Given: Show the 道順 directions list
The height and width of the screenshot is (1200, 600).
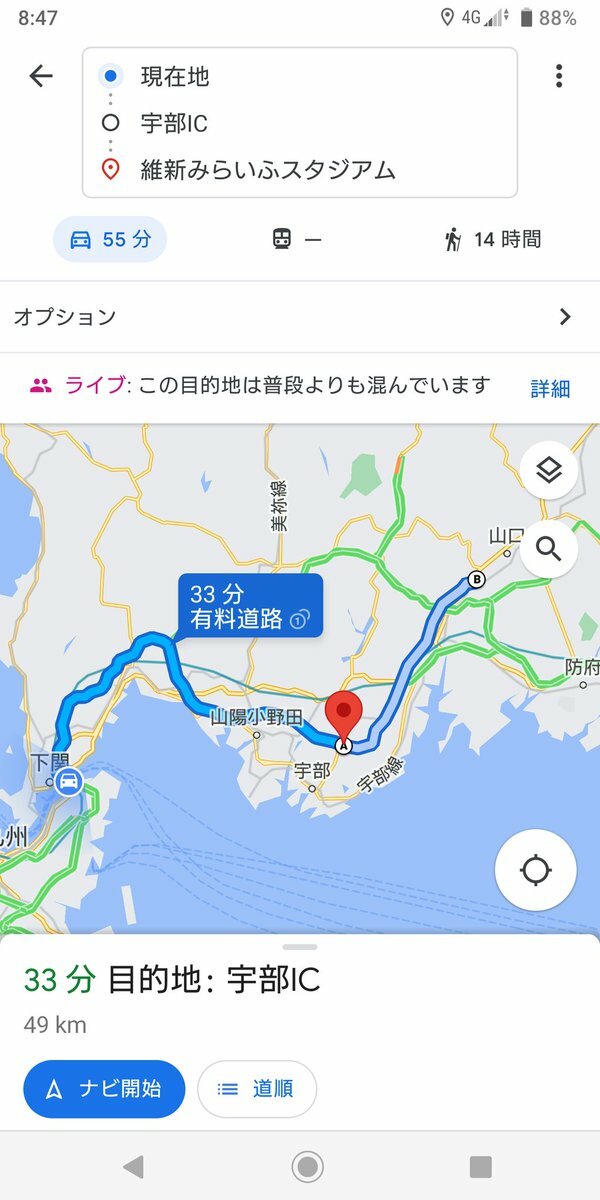Looking at the screenshot, I should click(x=257, y=1089).
